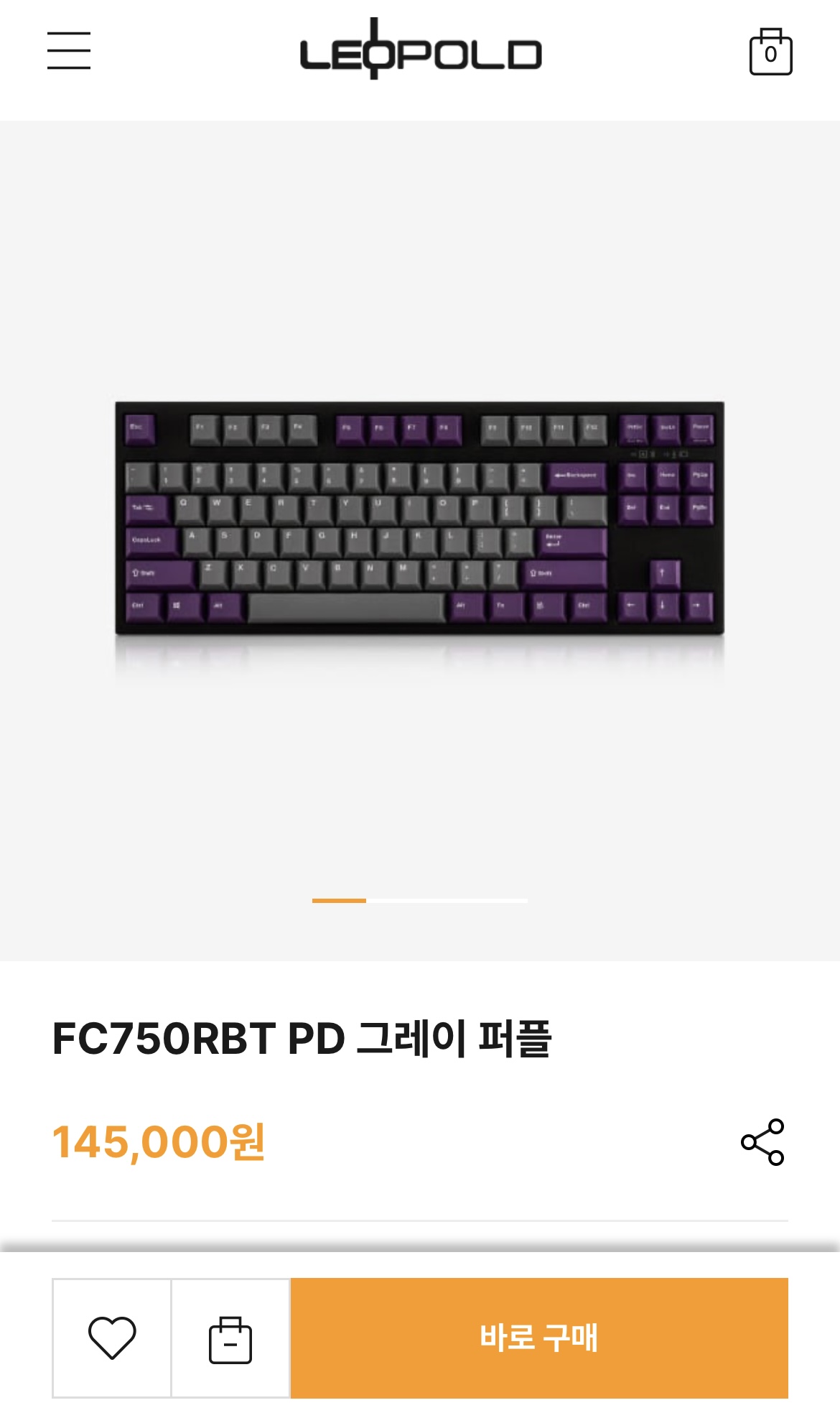Open the shopping cart icon

tap(770, 52)
